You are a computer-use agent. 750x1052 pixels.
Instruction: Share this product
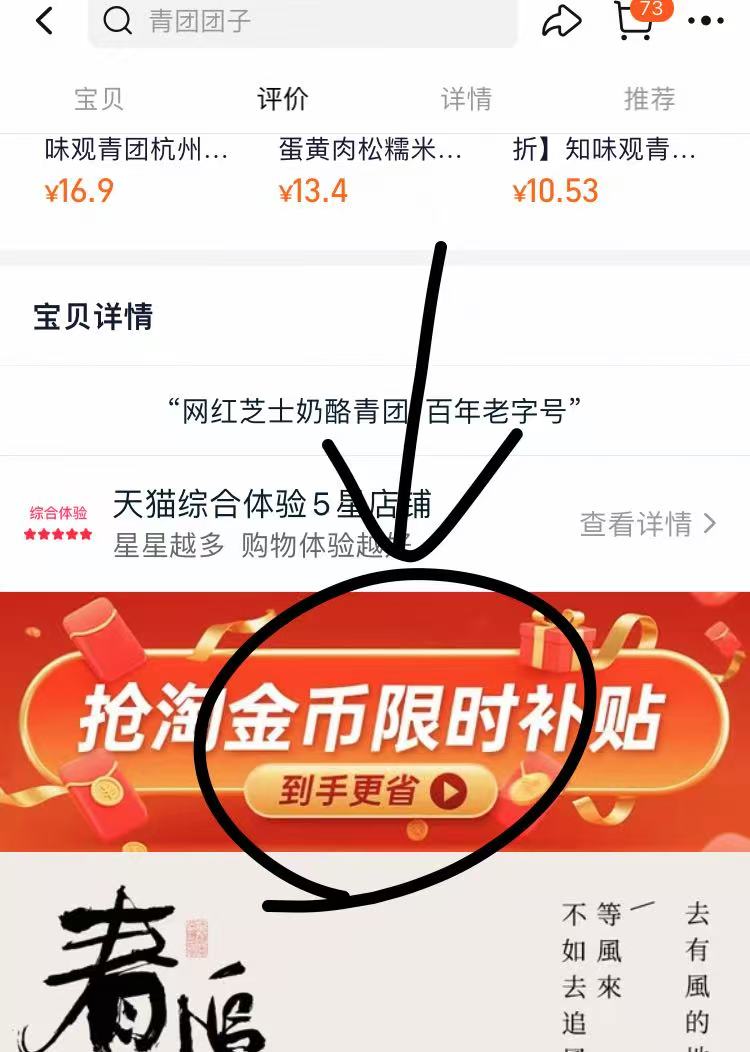pos(562,21)
